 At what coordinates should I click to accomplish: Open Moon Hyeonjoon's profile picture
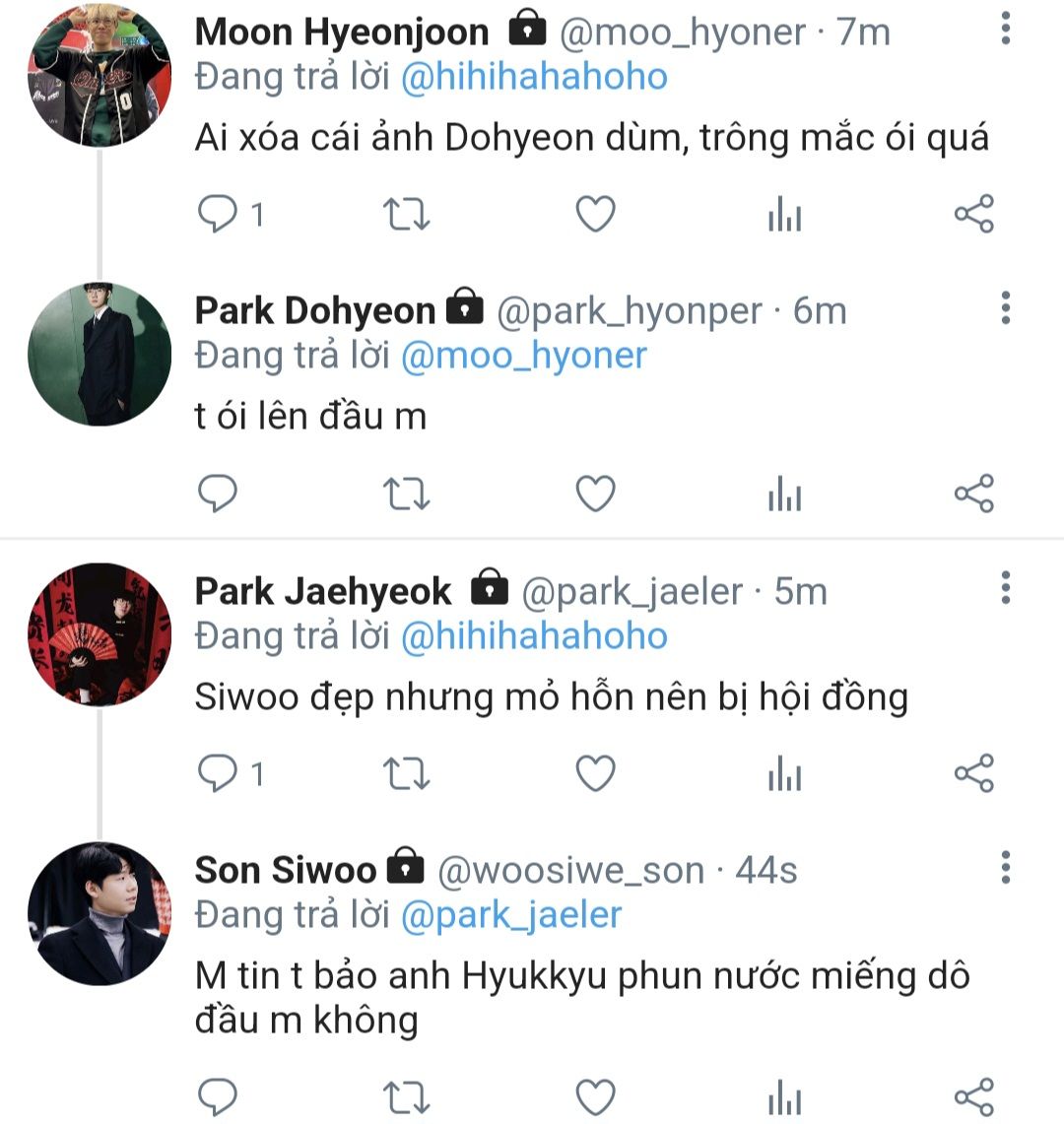coord(99,76)
